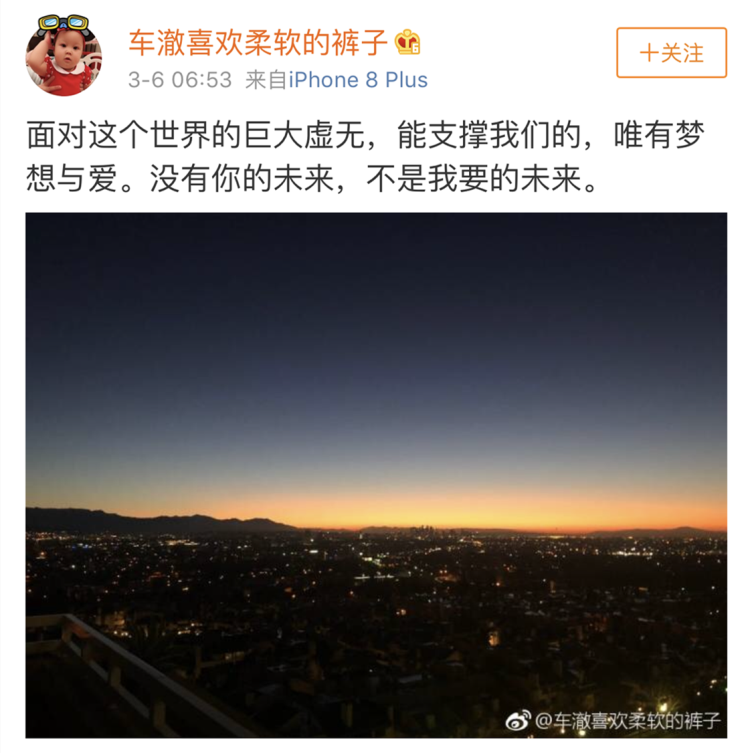View the sunset cityscape photo full screen
The width and height of the screenshot is (750, 753).
pyautogui.click(x=376, y=474)
